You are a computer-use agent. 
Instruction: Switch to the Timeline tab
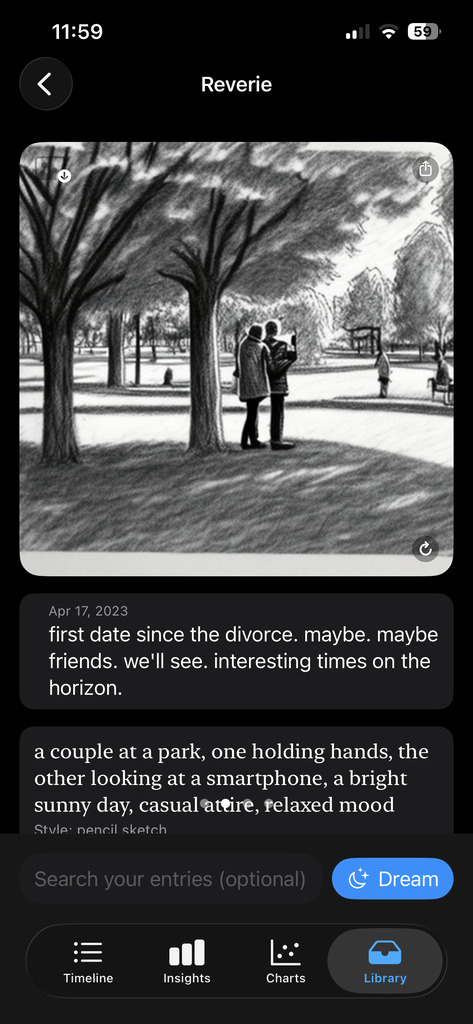click(x=88, y=961)
